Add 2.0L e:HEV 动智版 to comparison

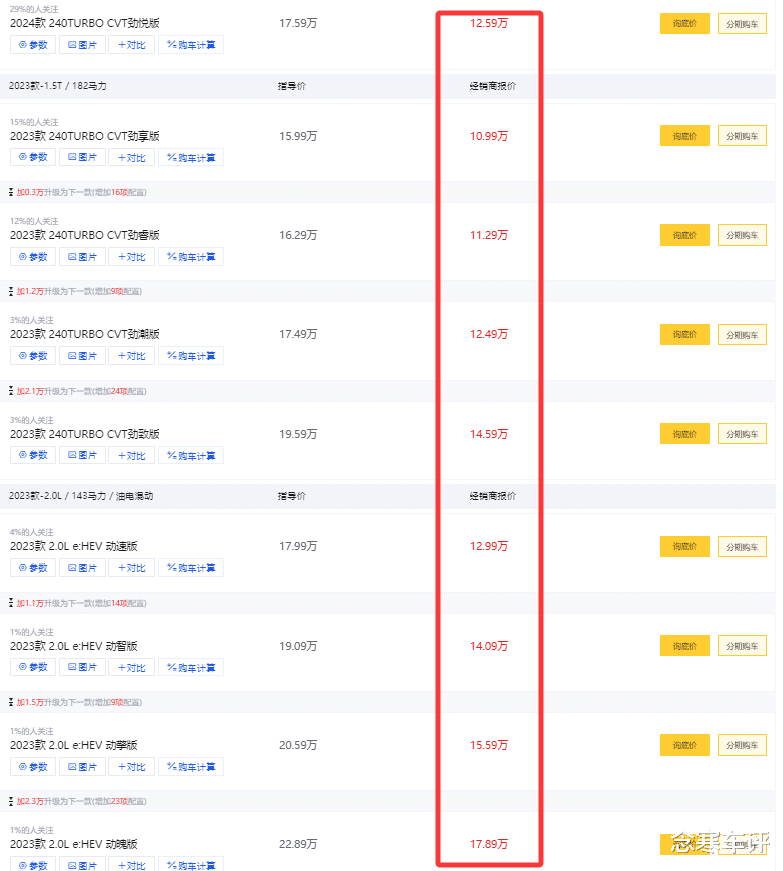click(131, 667)
